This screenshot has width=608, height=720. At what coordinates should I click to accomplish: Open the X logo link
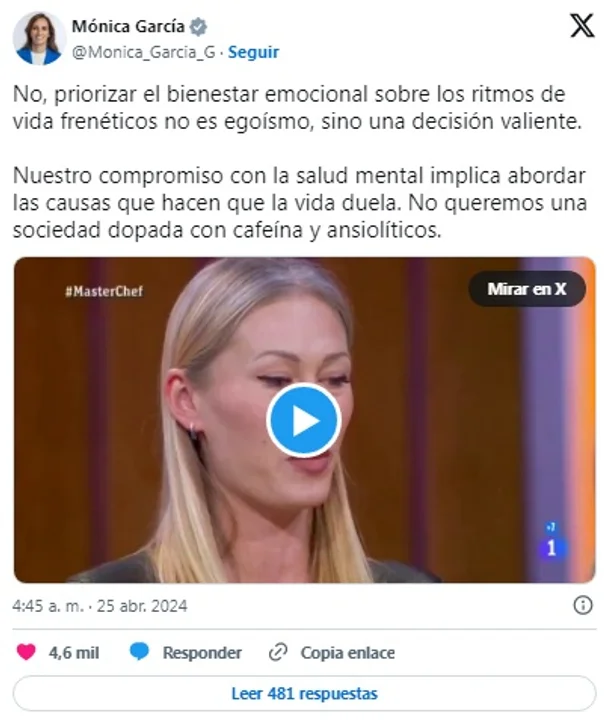point(581,27)
